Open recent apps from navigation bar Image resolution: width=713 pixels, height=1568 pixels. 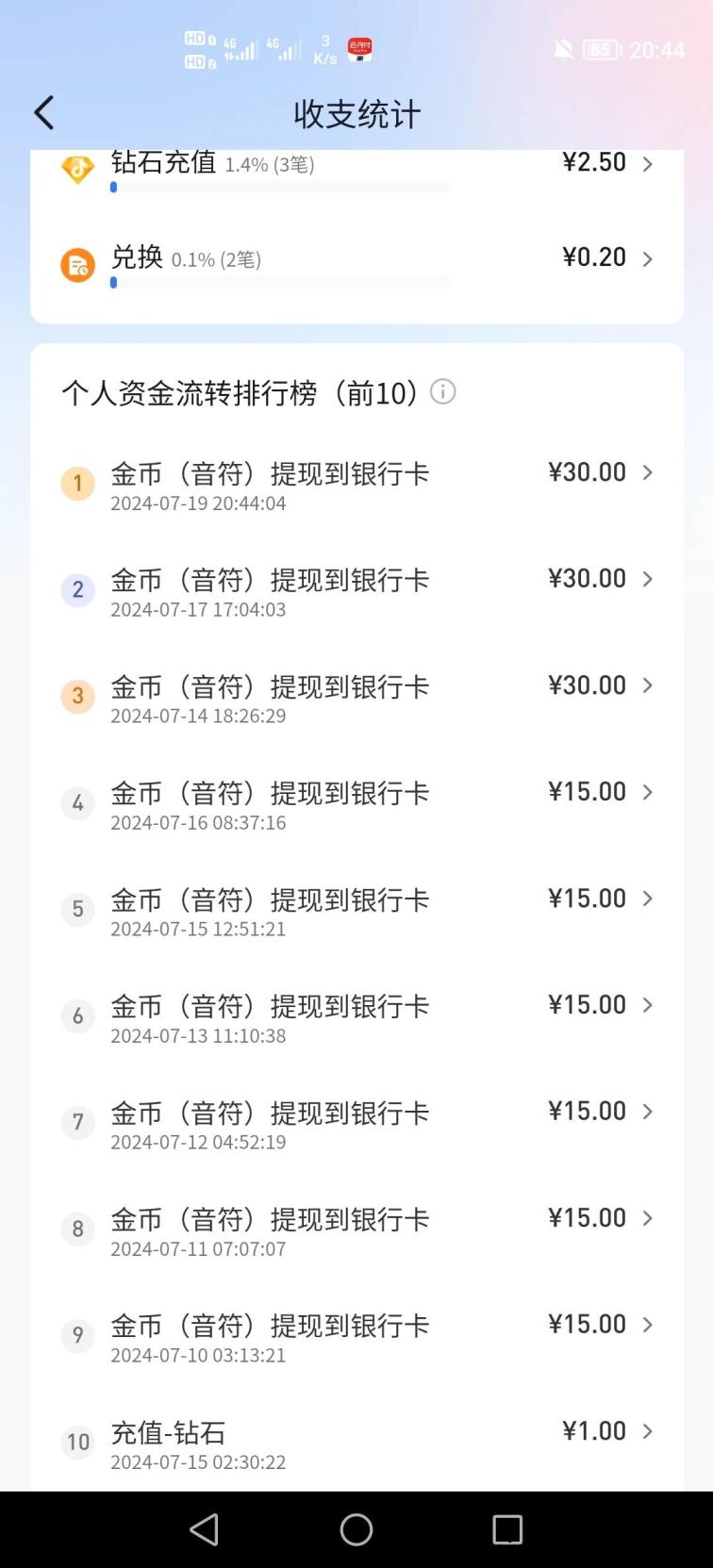tap(507, 1529)
